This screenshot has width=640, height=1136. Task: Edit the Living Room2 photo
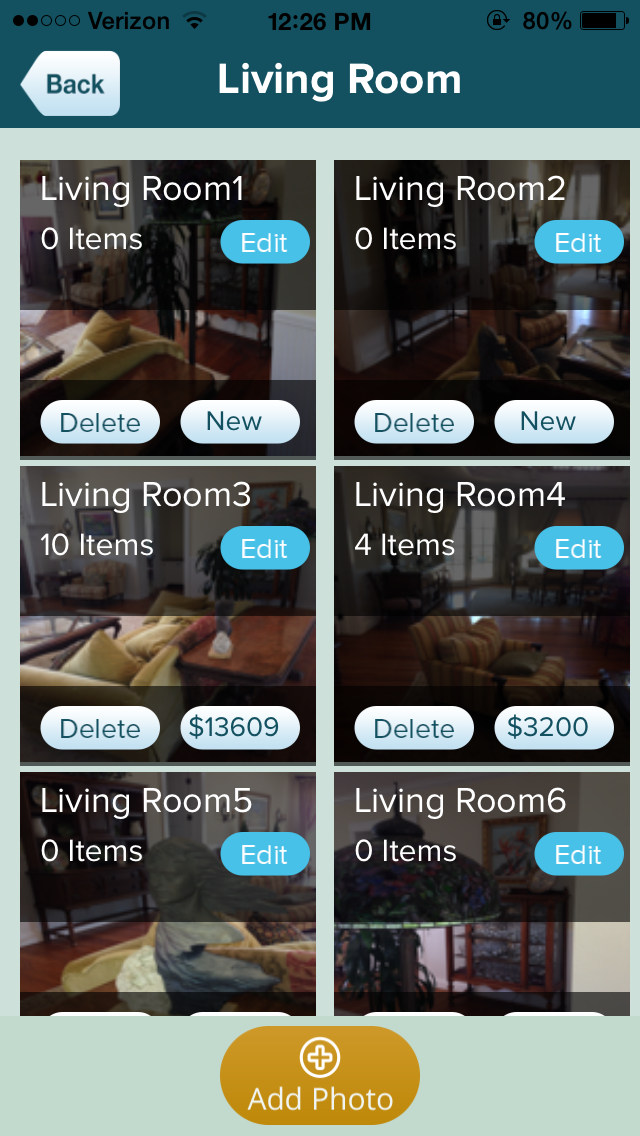pos(578,243)
